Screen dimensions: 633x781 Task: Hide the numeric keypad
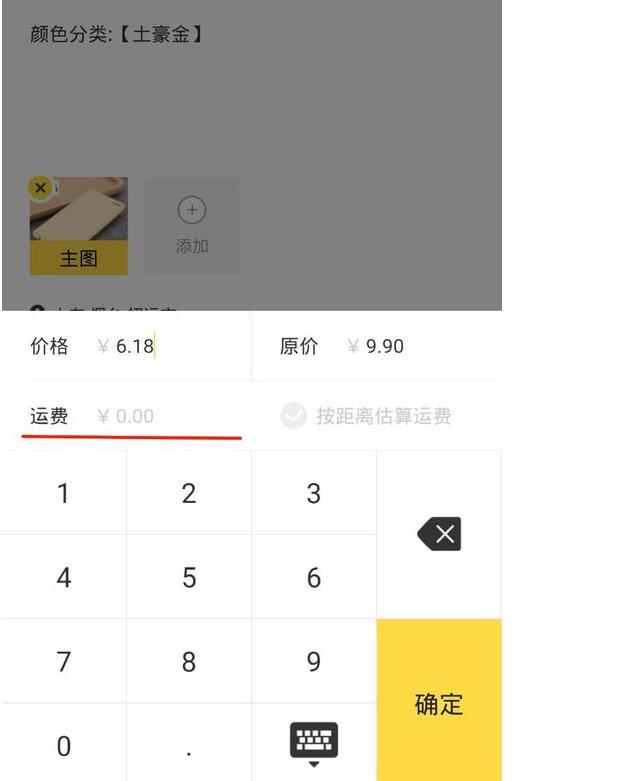(x=314, y=745)
